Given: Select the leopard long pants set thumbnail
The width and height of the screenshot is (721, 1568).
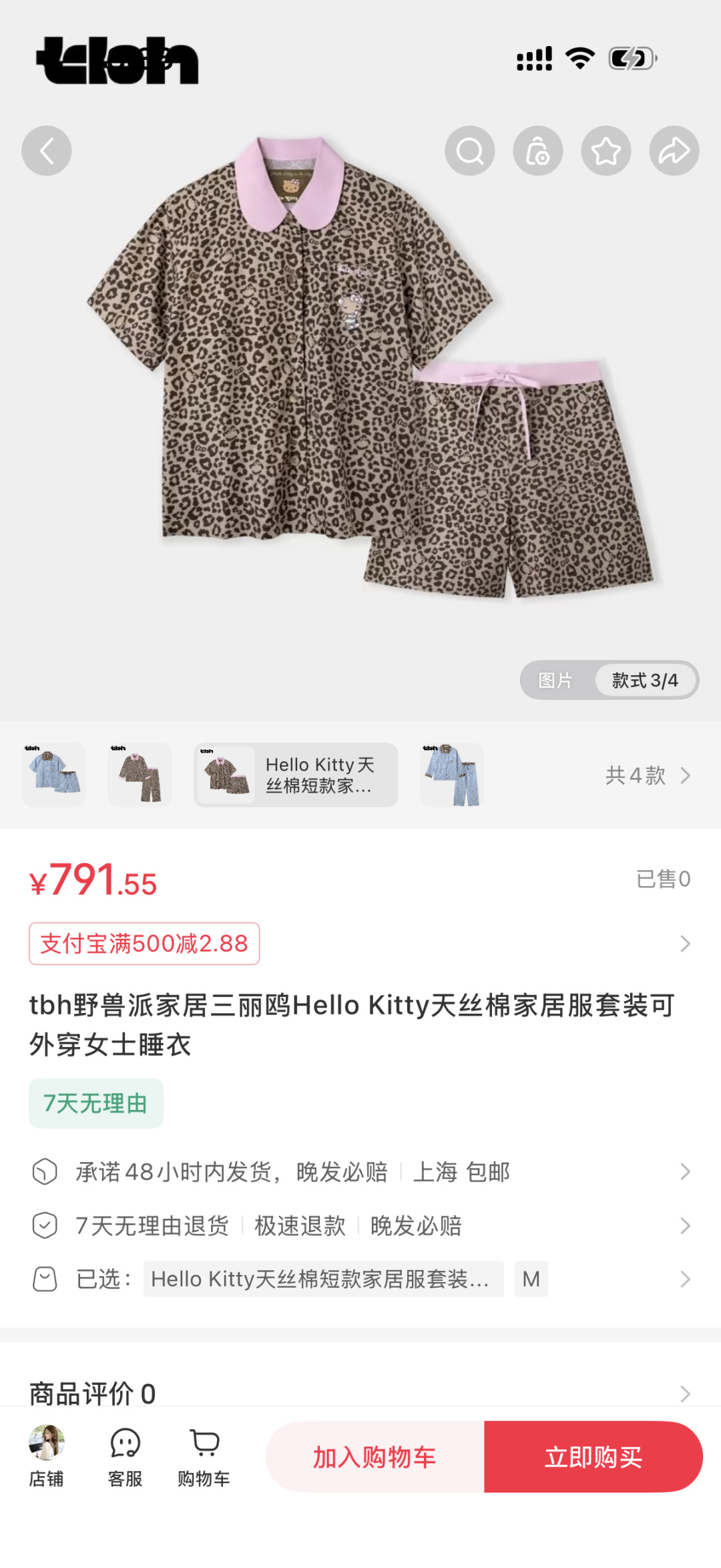Looking at the screenshot, I should [x=140, y=775].
